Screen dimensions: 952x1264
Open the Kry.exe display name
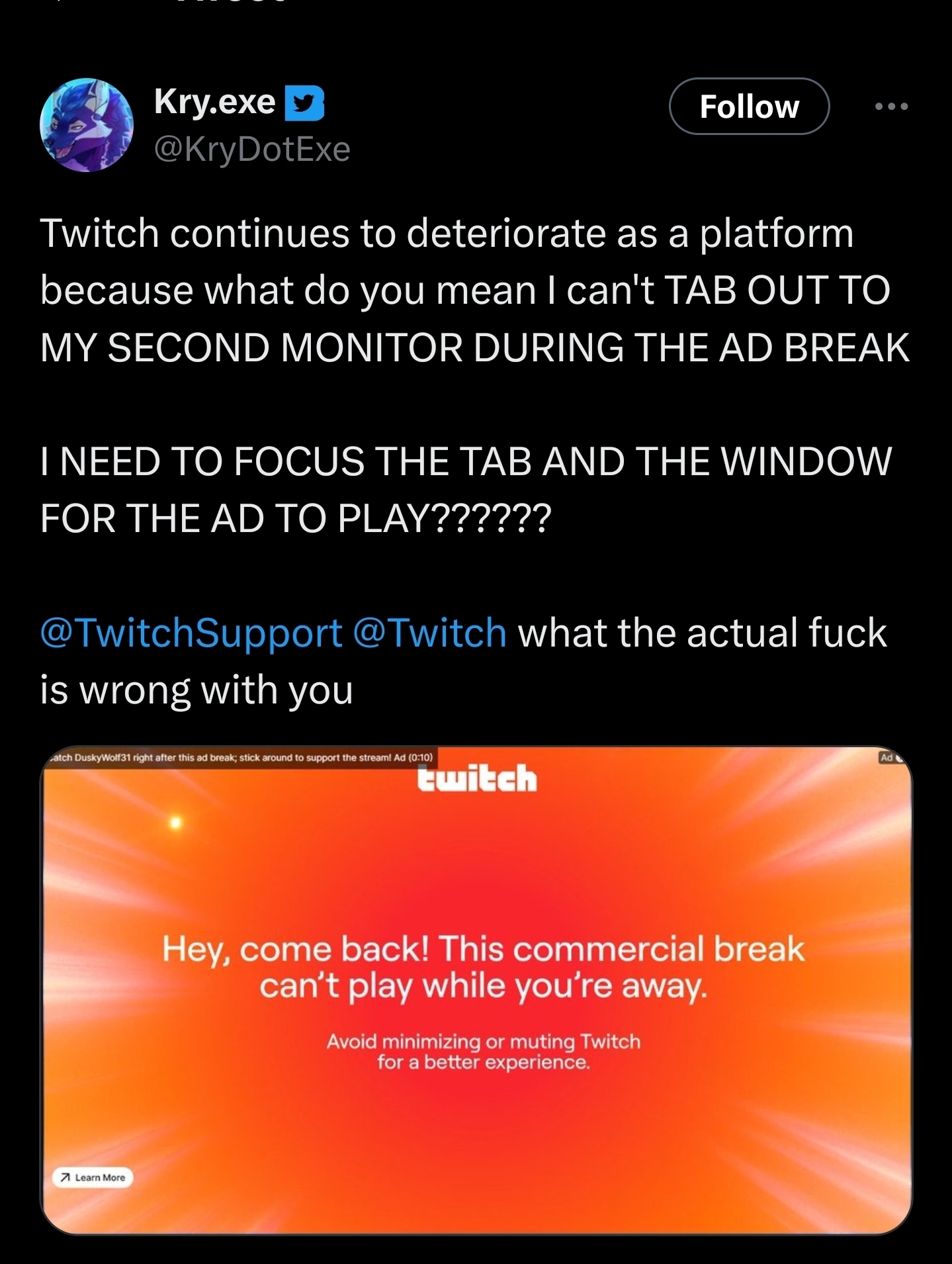[x=214, y=102]
